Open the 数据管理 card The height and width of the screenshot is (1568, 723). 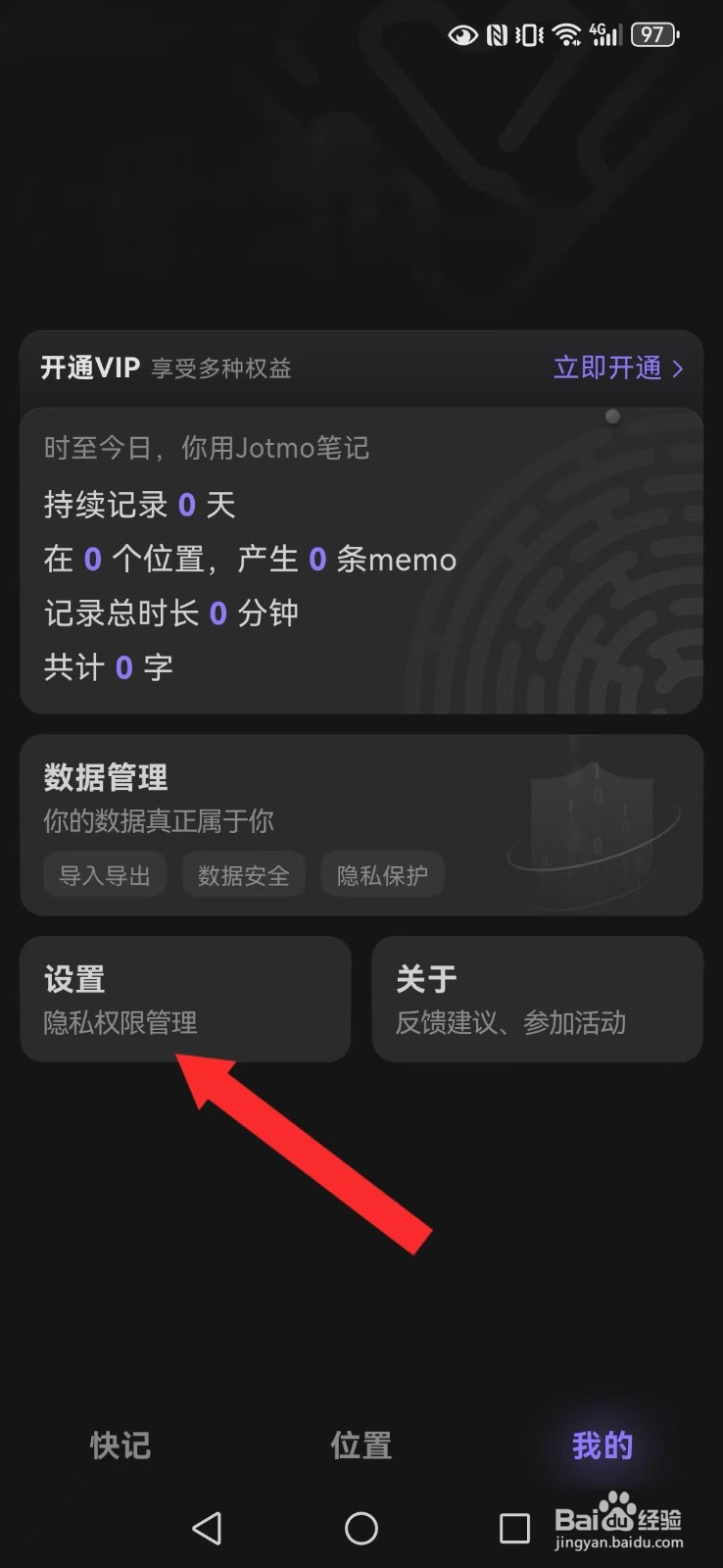click(x=361, y=823)
